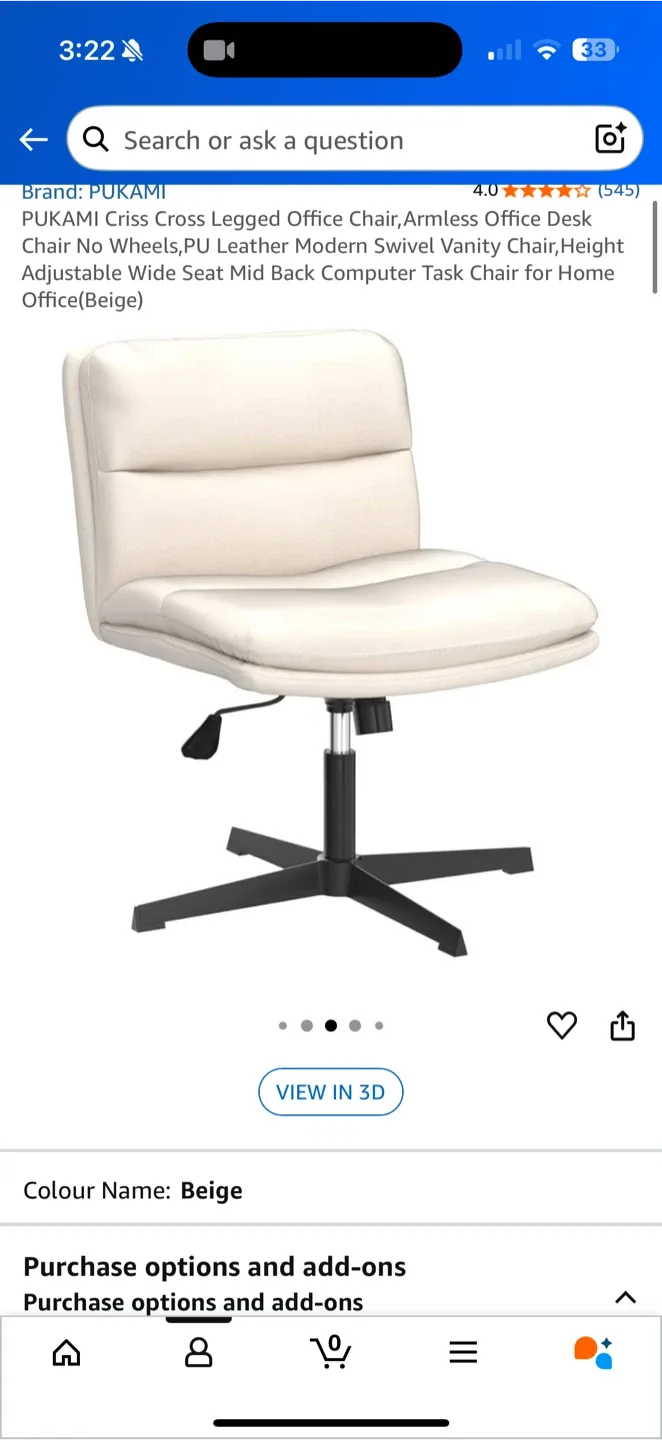
Task: Go back using the top arrow
Action: pyautogui.click(x=34, y=140)
